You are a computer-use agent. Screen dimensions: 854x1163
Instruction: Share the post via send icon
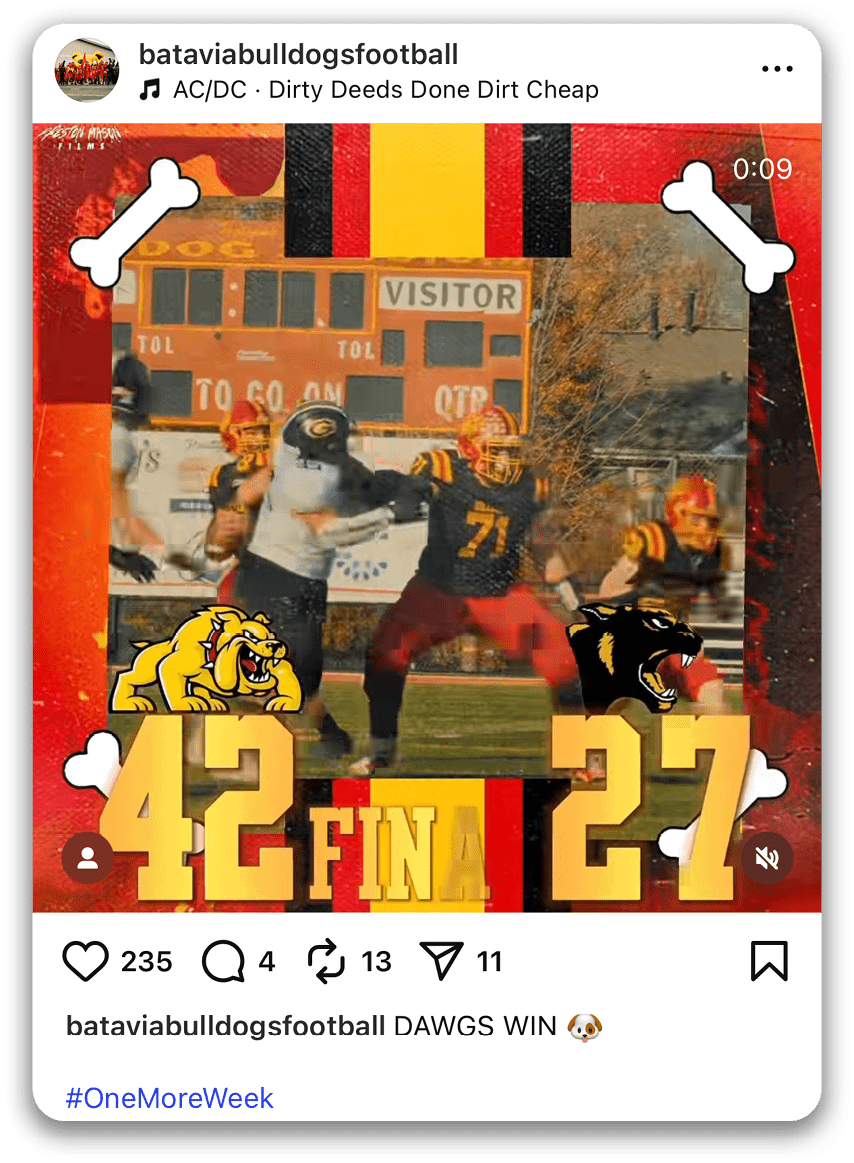pos(441,962)
